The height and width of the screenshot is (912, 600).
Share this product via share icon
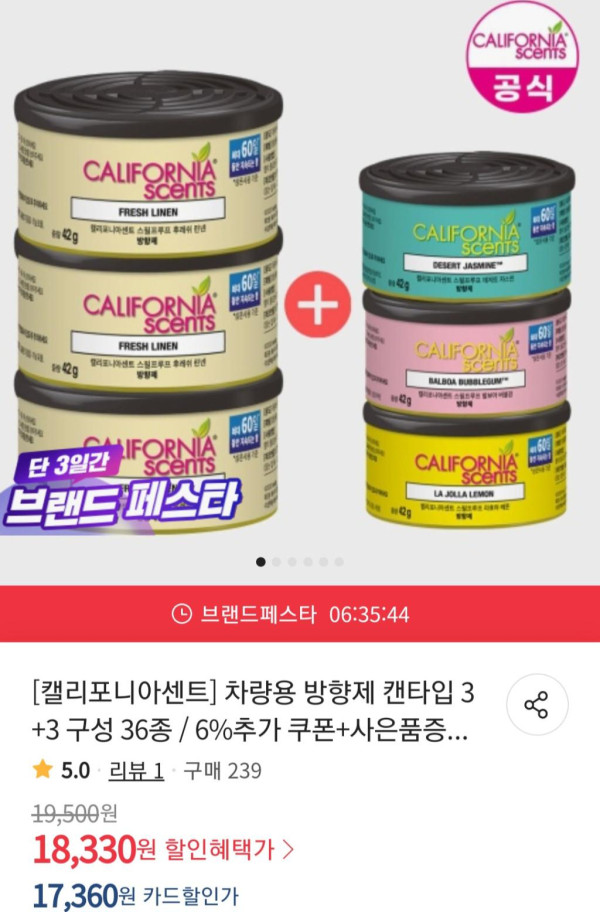(537, 705)
